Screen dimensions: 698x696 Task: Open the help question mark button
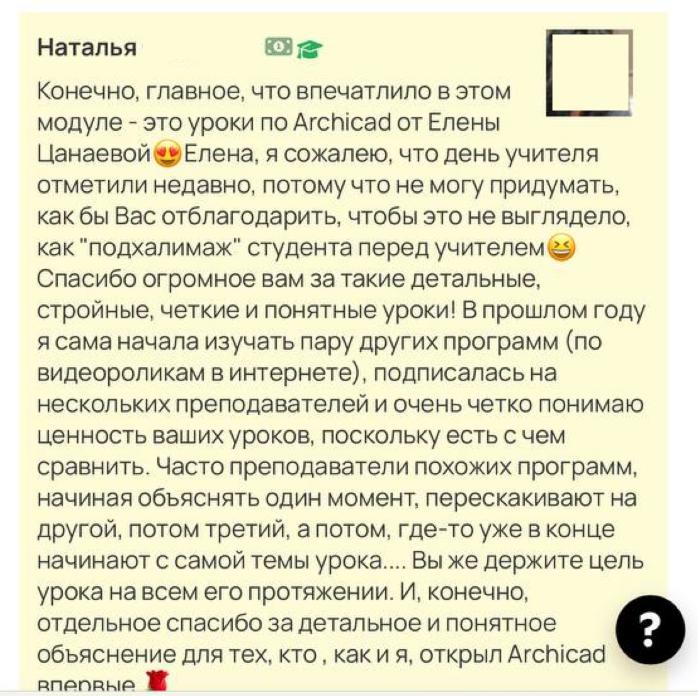649,629
